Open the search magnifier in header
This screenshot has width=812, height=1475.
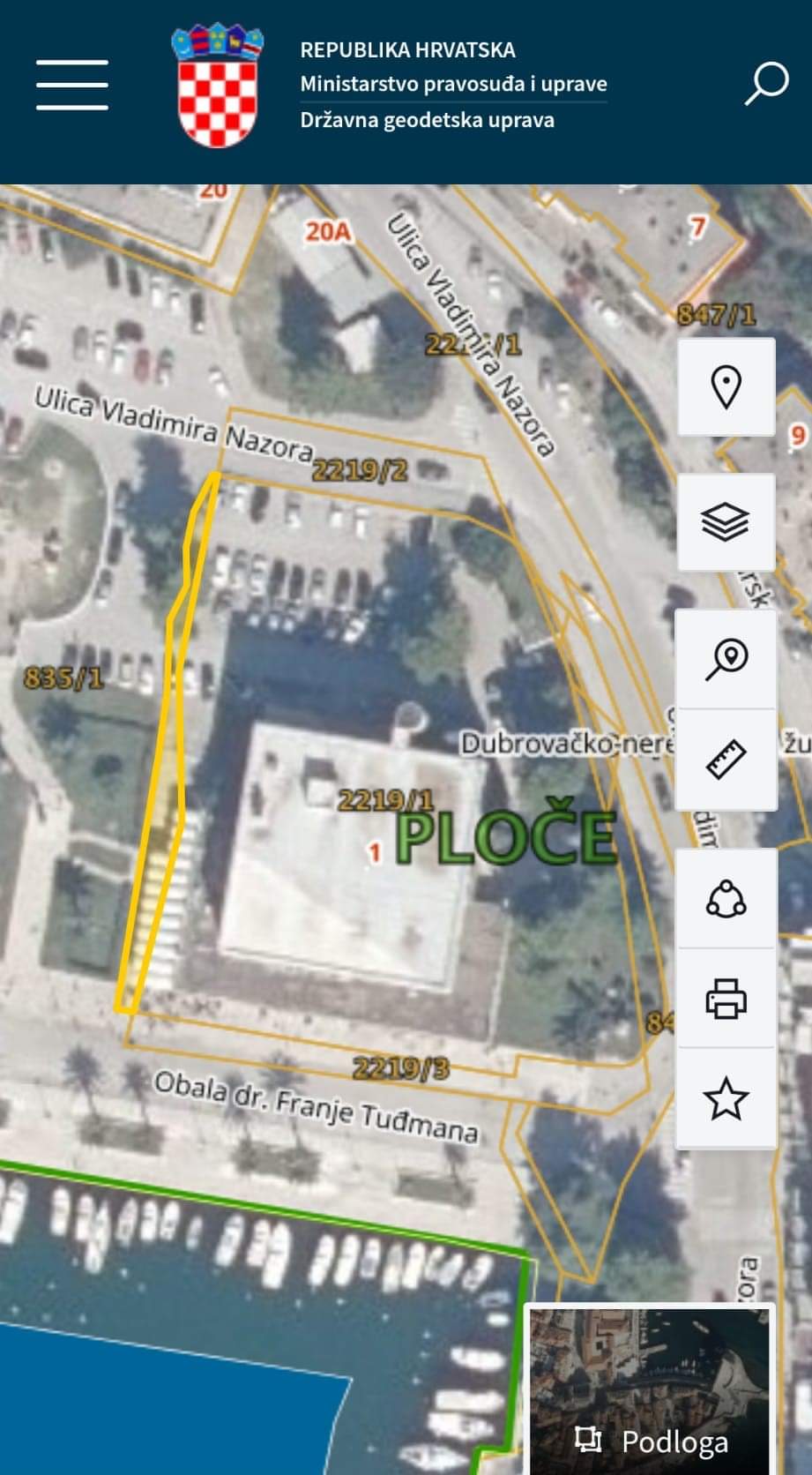coord(766,84)
